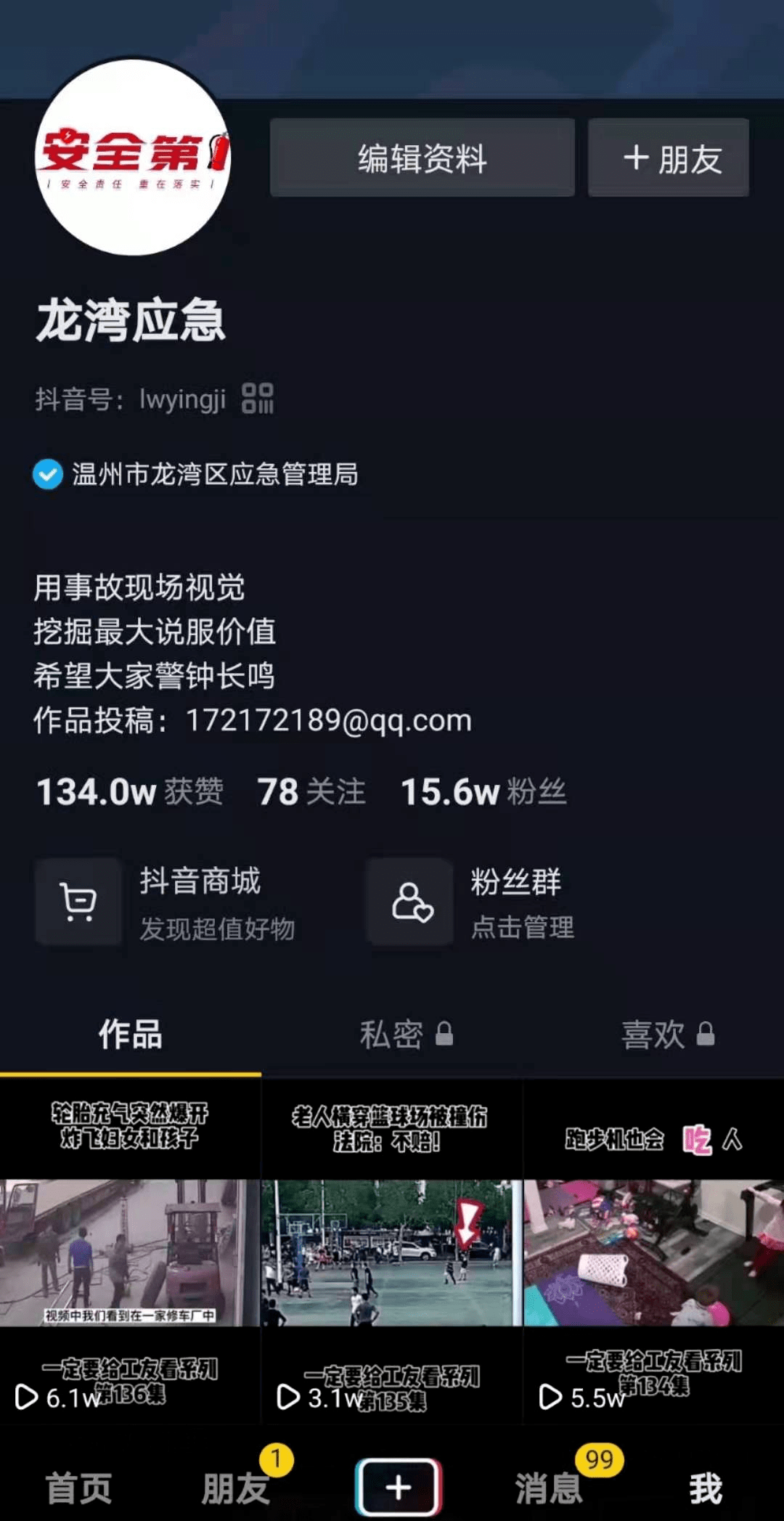Screen dimensions: 784x1521
Task: Open 抖音商城 shopping entry
Action: click(x=167, y=902)
